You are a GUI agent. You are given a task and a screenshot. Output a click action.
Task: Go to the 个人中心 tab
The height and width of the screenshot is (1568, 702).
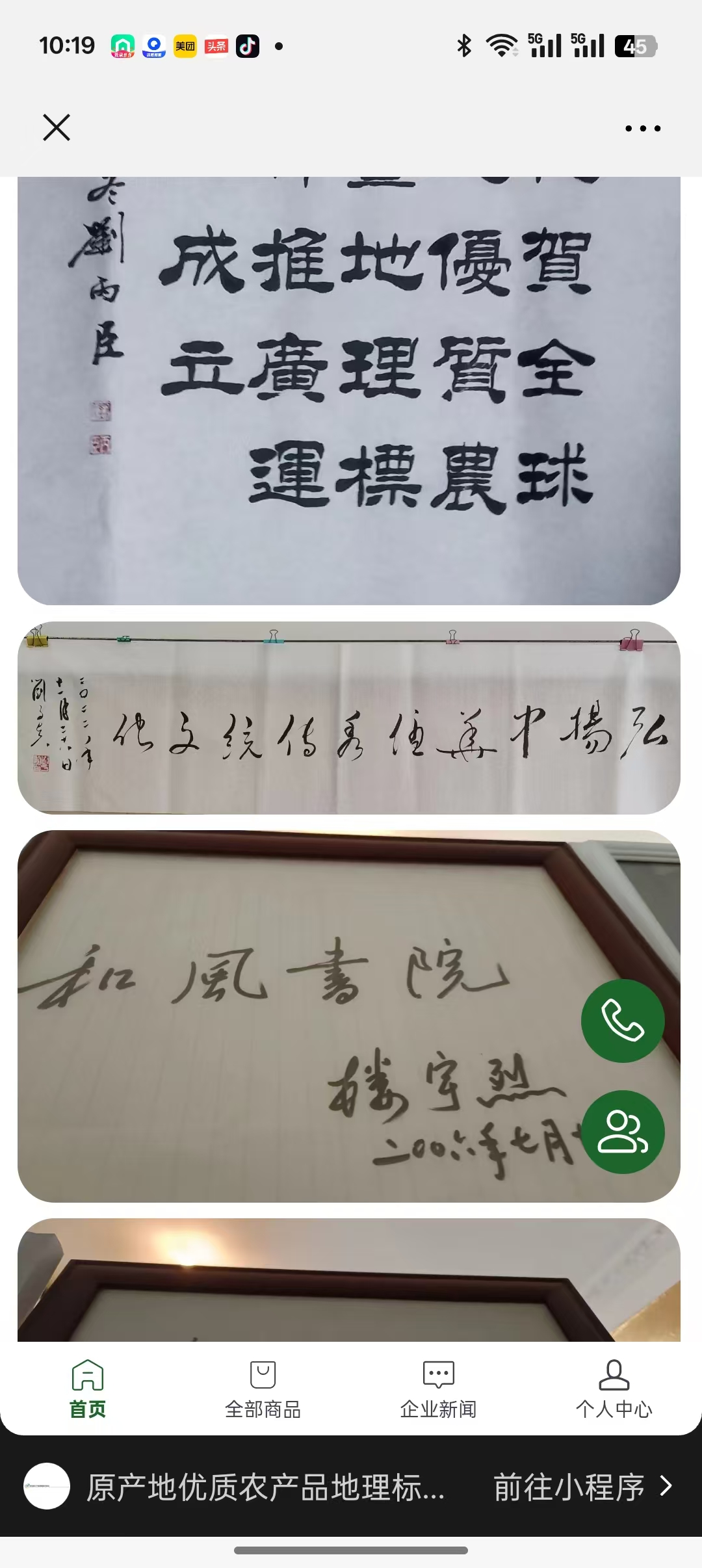point(614,1389)
